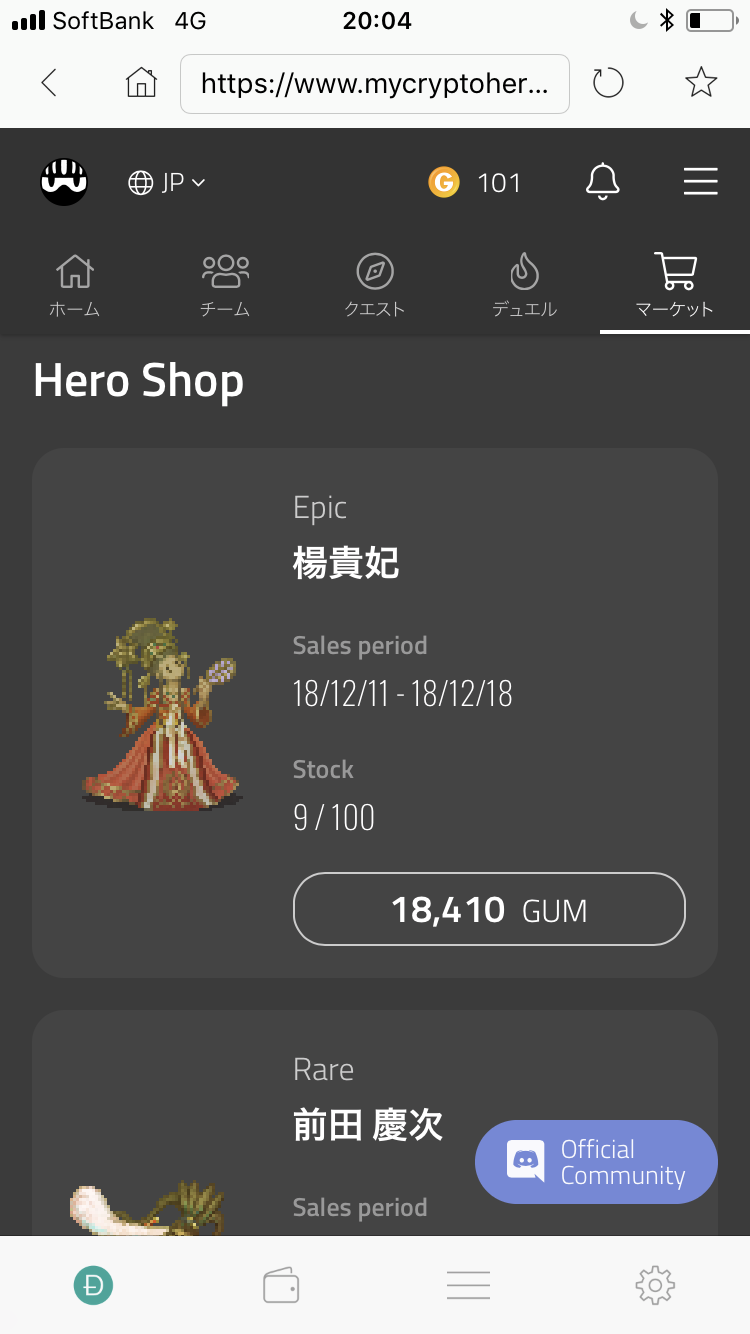
Task: Tap the green dapp browser icon
Action: [93, 1285]
